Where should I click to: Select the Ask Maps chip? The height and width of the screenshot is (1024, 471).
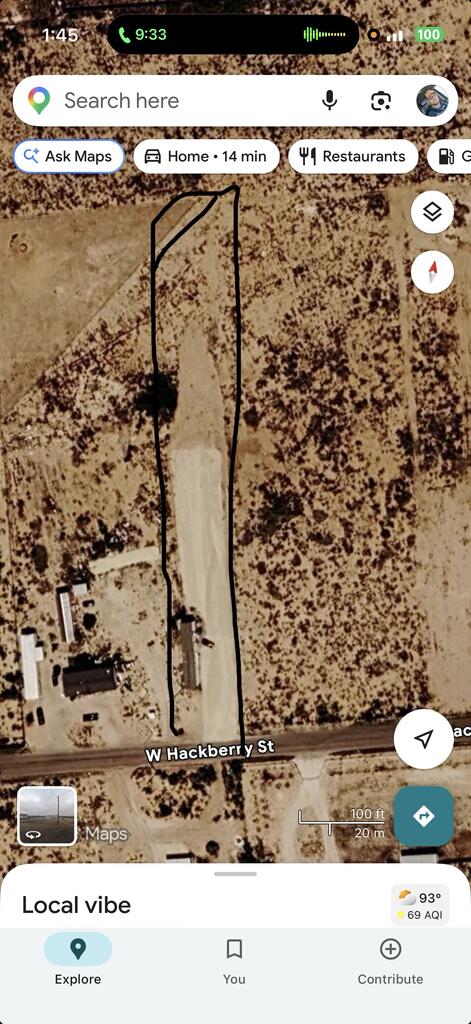[69, 157]
